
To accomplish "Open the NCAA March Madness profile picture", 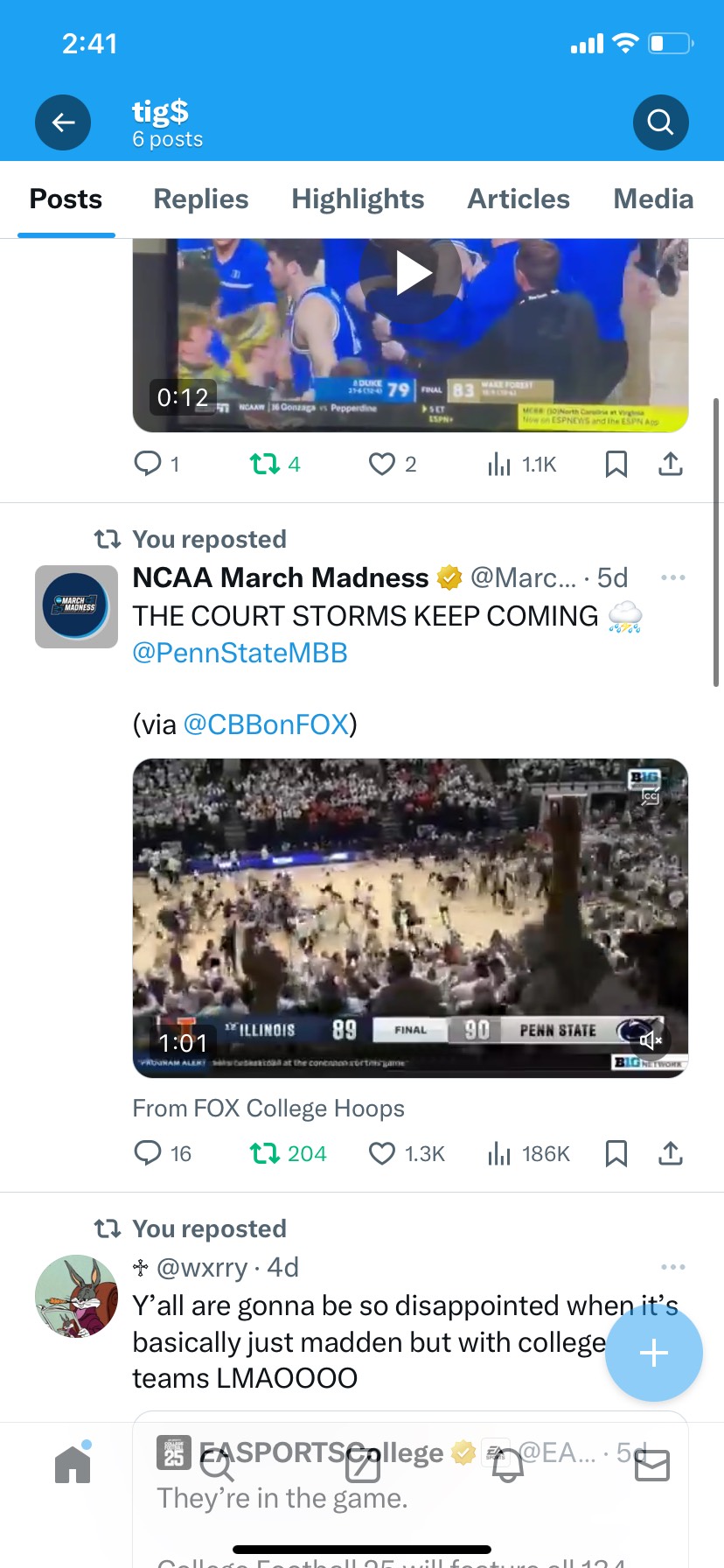I will coord(76,606).
